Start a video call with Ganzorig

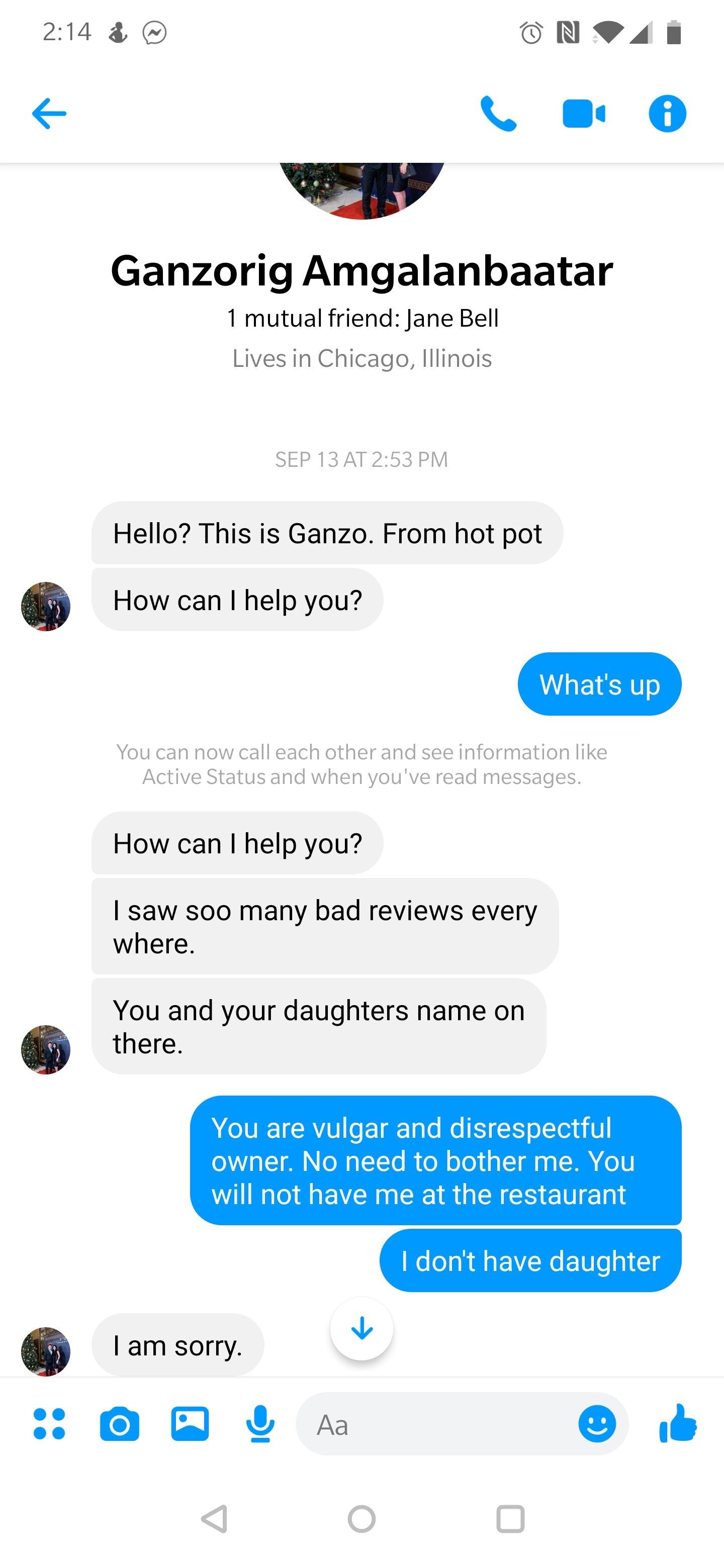(583, 114)
